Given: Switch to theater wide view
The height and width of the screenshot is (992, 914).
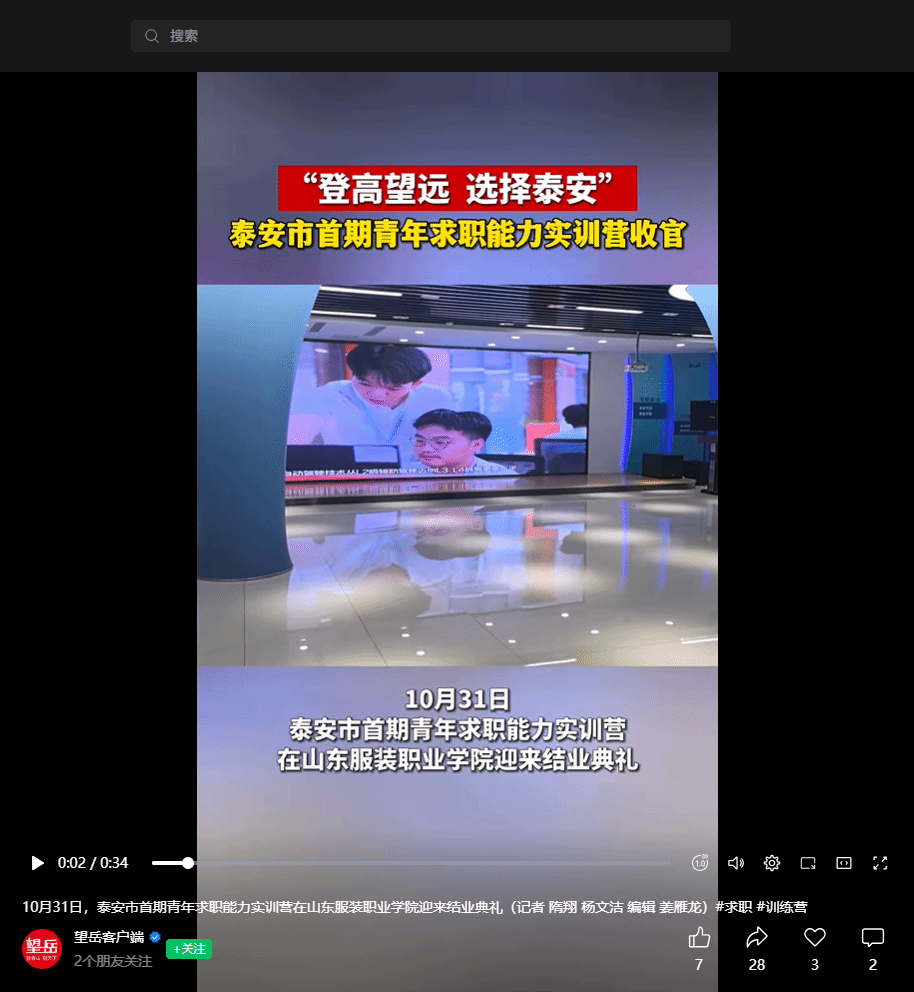Looking at the screenshot, I should 844,863.
